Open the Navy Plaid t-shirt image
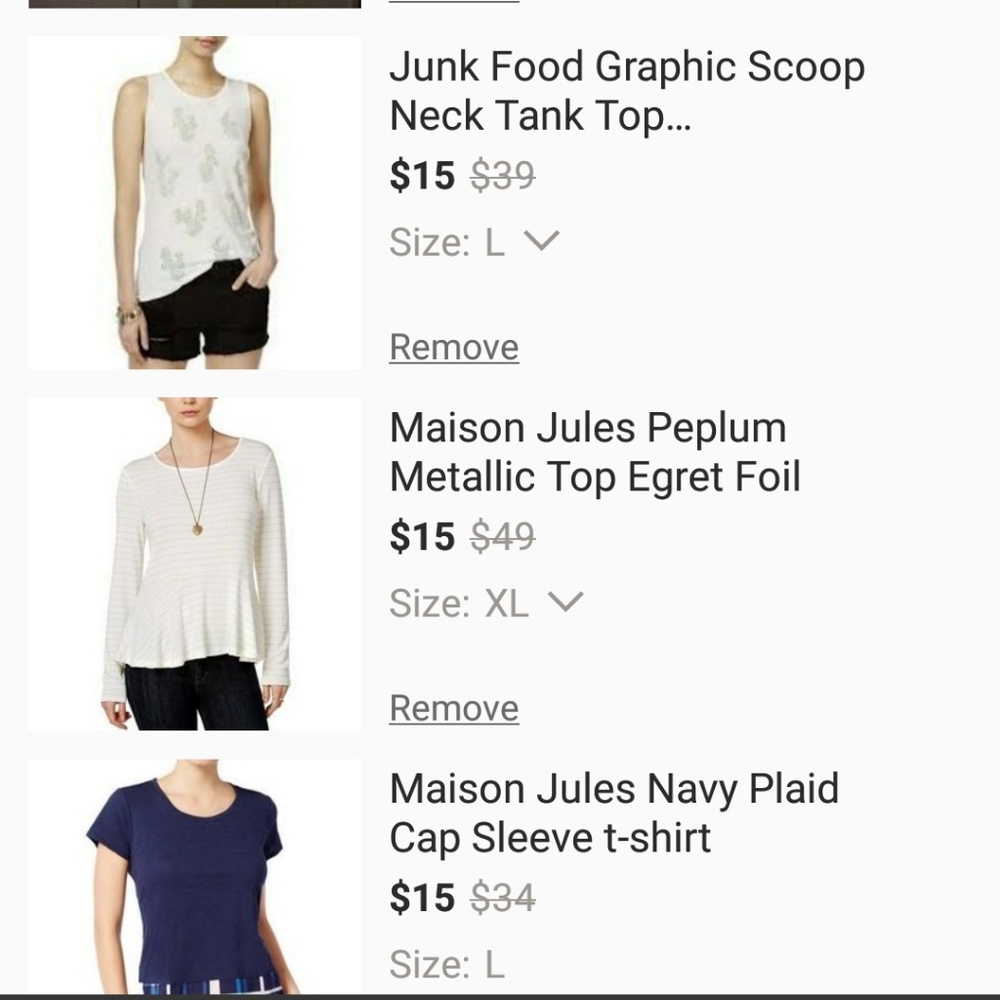The height and width of the screenshot is (1000, 1000). pos(195,877)
